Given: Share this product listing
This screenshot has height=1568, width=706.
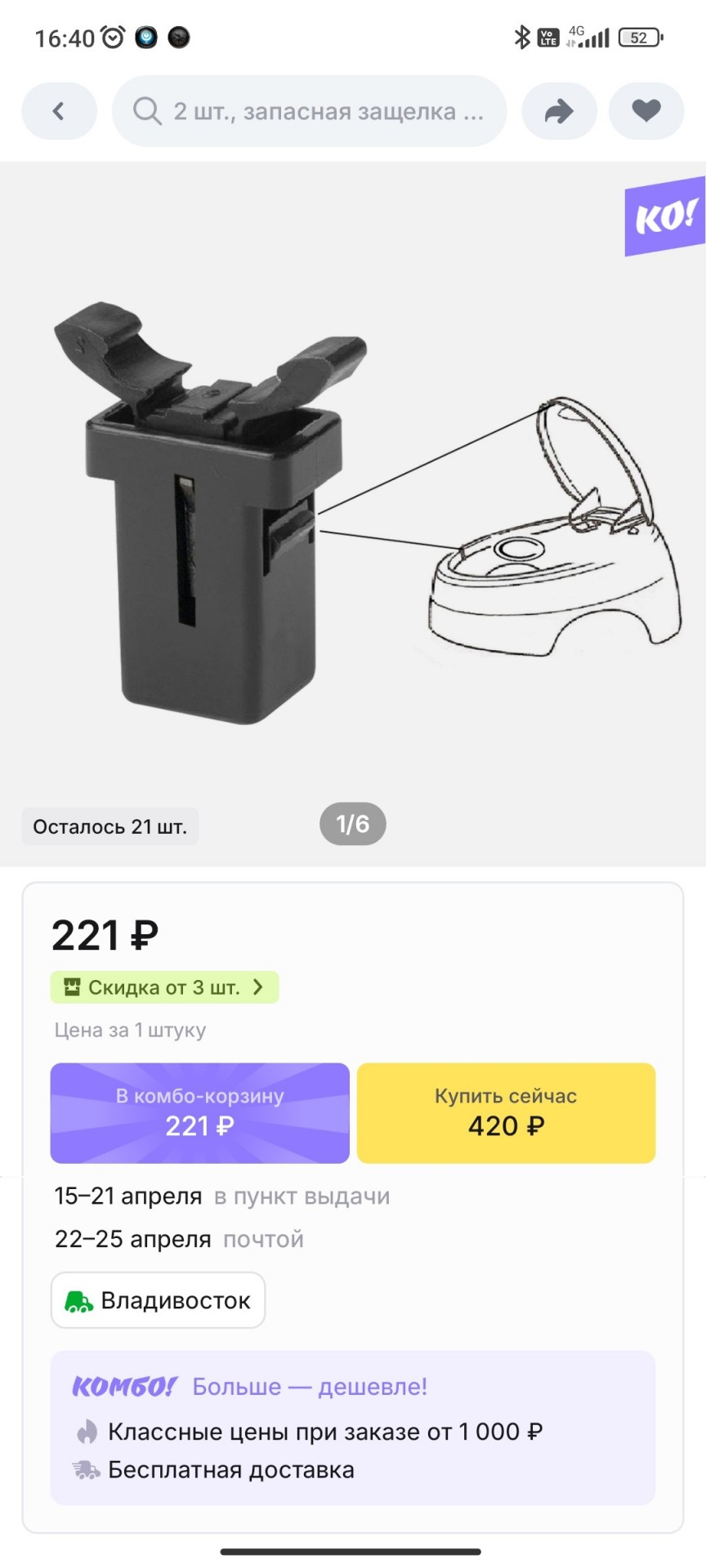Looking at the screenshot, I should click(559, 111).
